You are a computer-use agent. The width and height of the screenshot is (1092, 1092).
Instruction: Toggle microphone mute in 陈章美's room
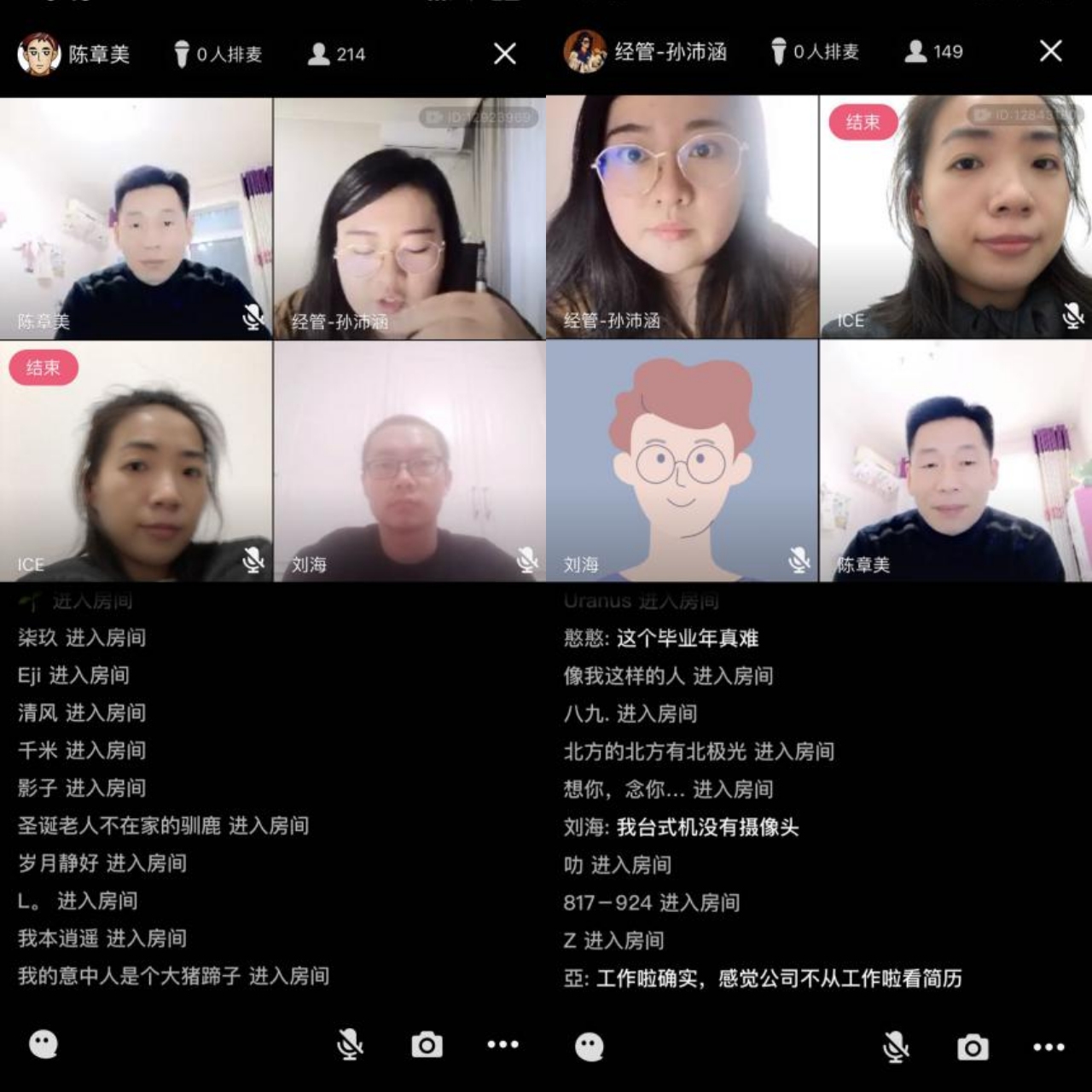coord(349,1044)
